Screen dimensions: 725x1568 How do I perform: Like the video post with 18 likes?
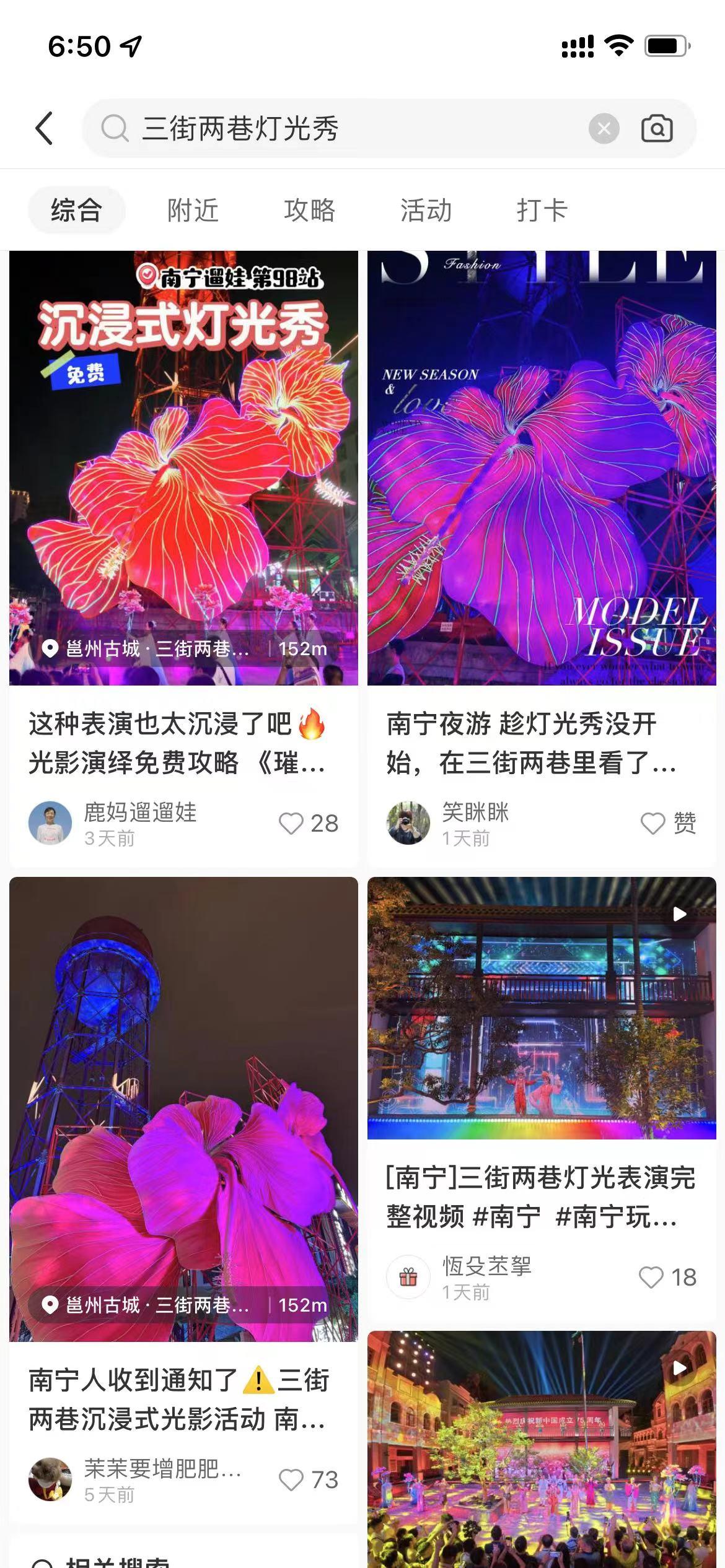[x=651, y=1277]
